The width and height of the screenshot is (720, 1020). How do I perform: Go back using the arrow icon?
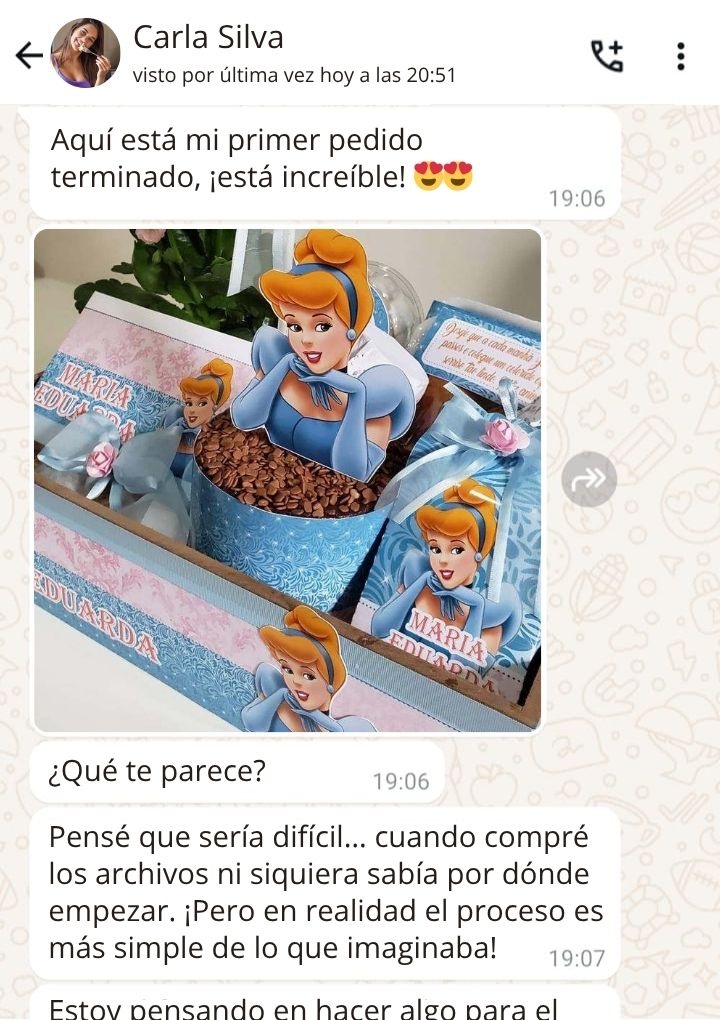(29, 55)
